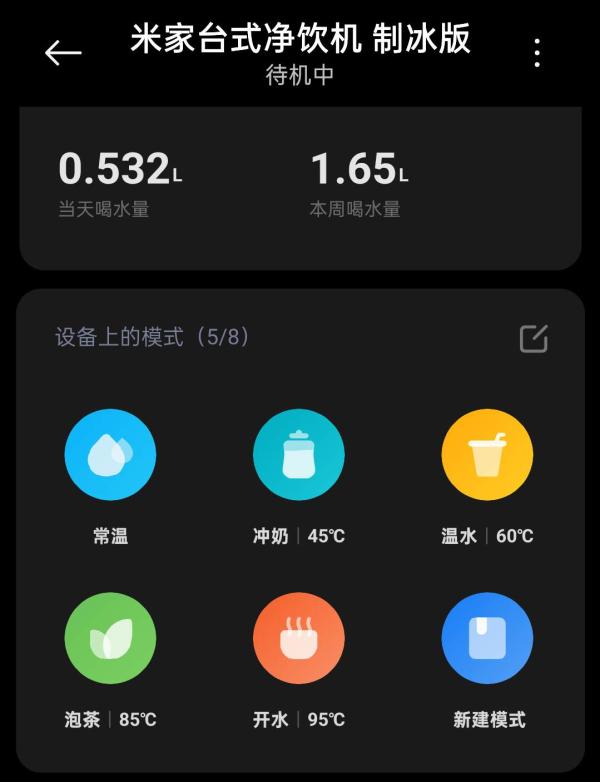Screen dimensions: 600x782
Task: Open the three-dot overflow menu
Action: pos(537,53)
